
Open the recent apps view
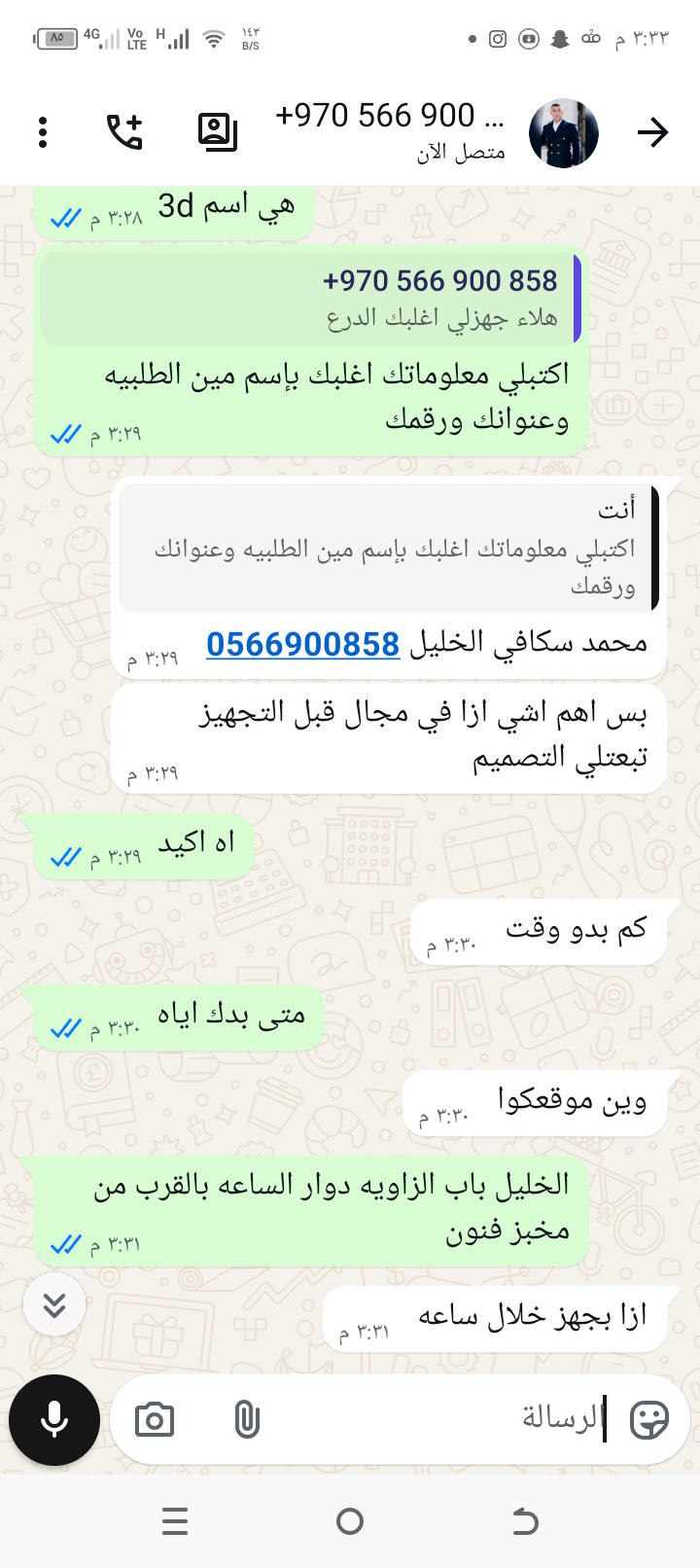click(175, 1521)
